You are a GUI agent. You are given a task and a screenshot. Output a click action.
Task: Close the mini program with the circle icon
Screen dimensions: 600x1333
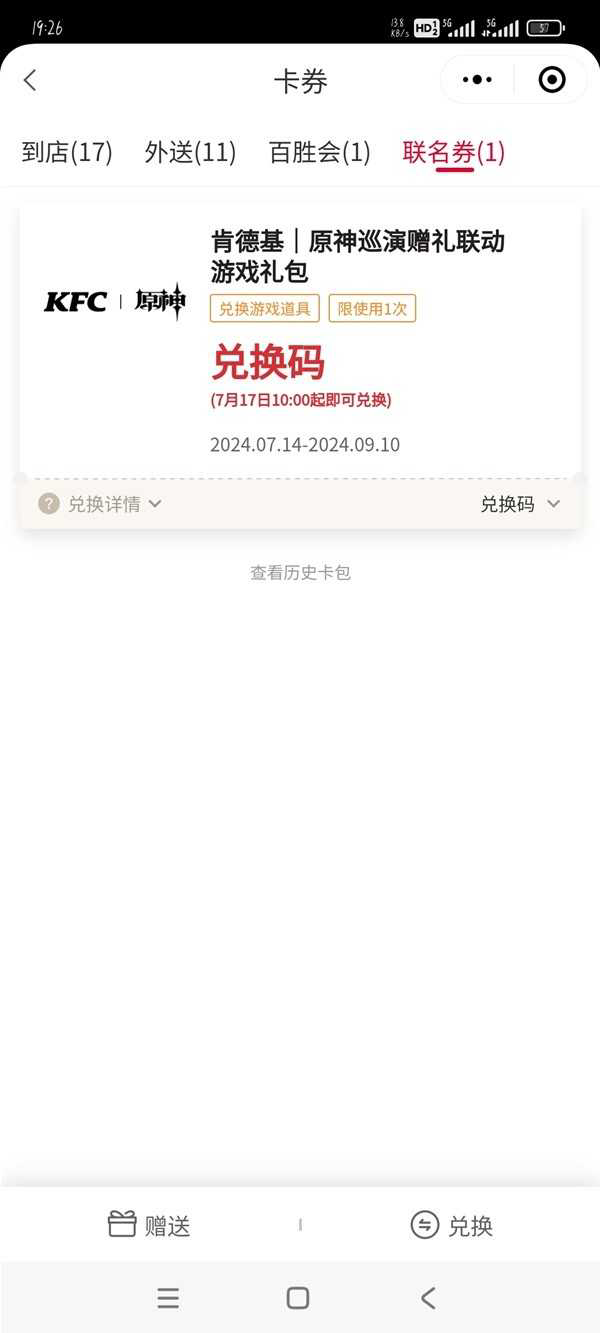click(552, 80)
